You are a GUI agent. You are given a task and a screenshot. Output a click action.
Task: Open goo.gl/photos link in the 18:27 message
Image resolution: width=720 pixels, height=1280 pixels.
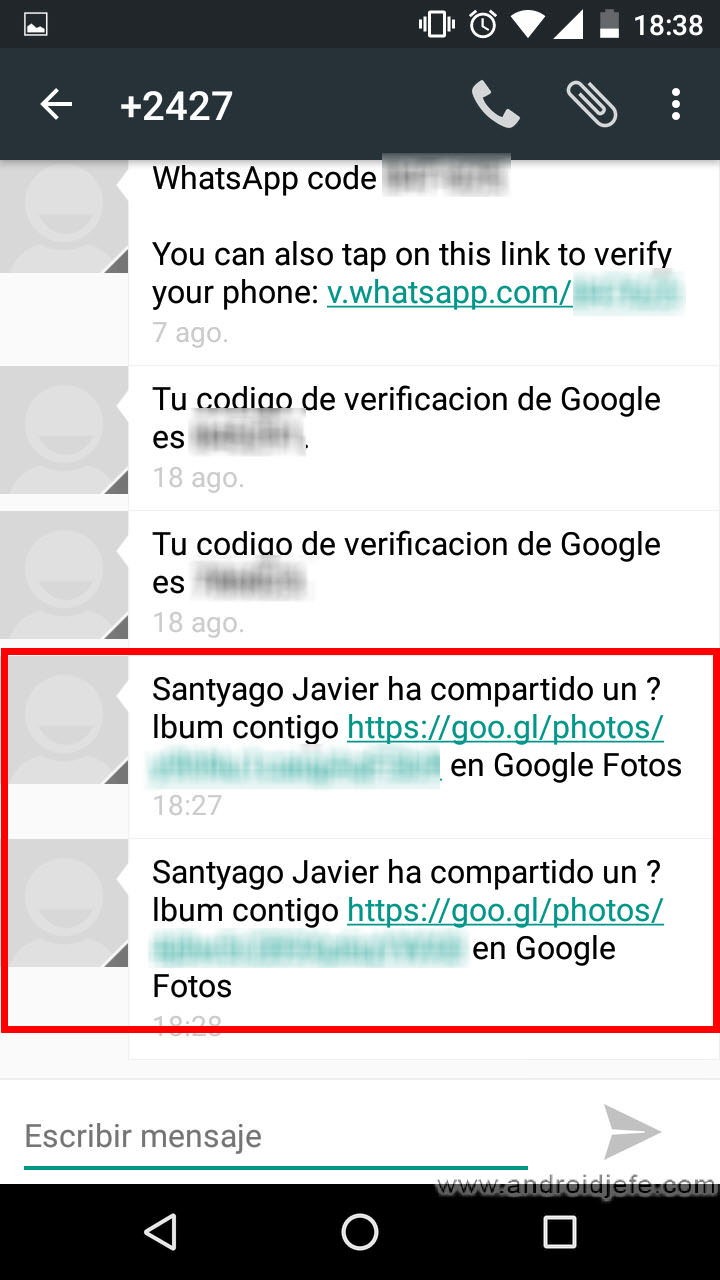505,728
